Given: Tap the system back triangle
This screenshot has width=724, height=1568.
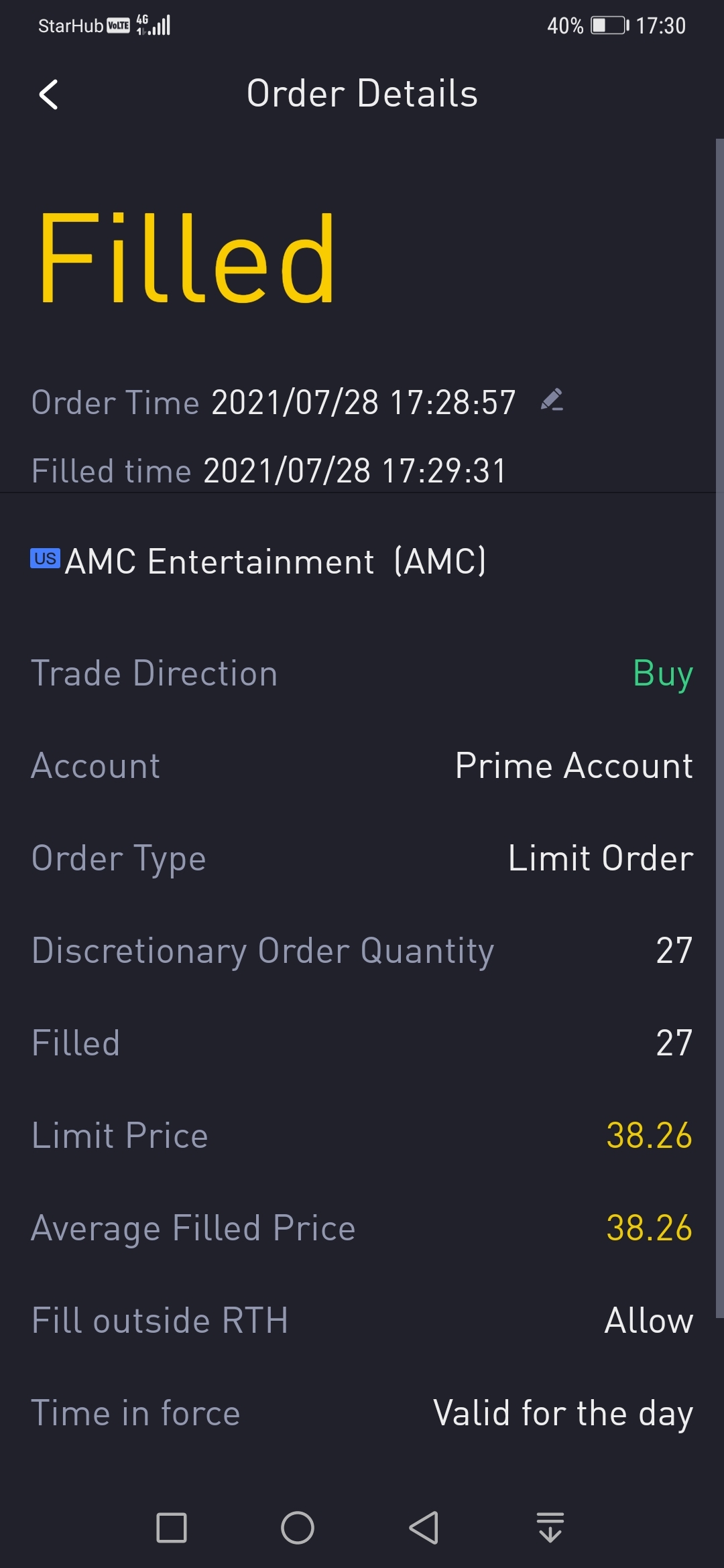Looking at the screenshot, I should point(424,1528).
